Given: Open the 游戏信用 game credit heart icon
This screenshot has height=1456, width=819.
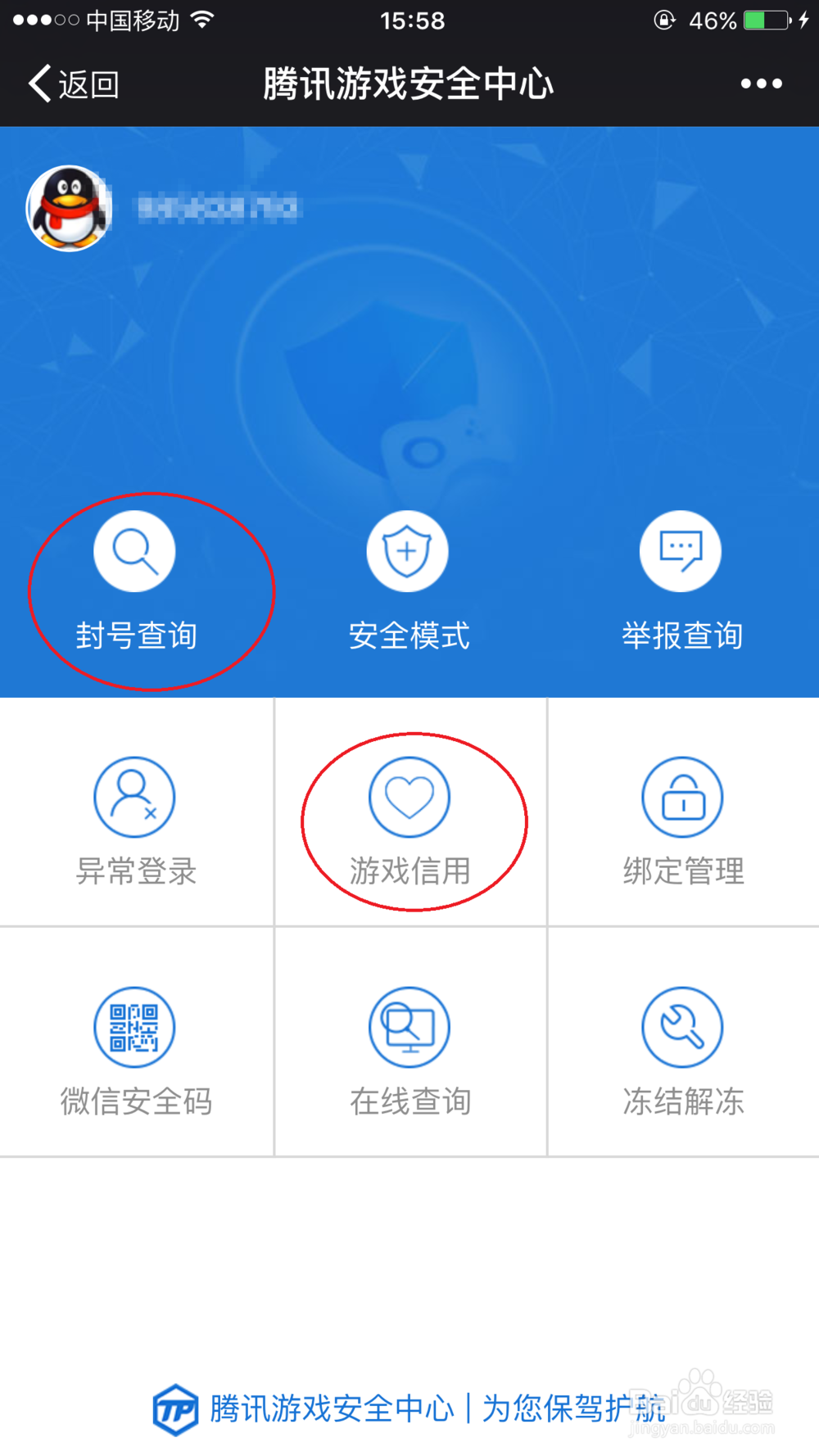Looking at the screenshot, I should pos(409,796).
